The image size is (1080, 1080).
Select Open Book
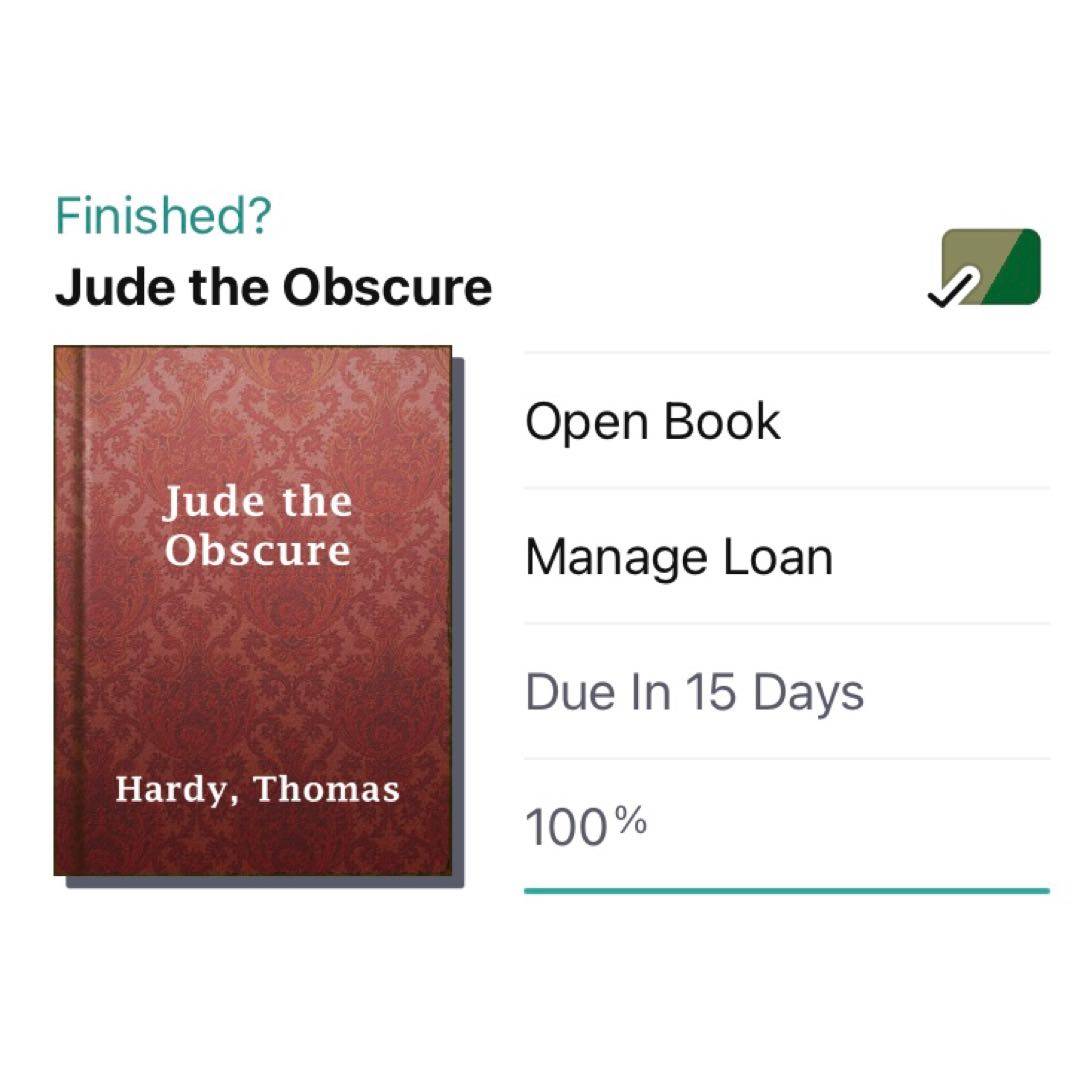click(x=653, y=421)
